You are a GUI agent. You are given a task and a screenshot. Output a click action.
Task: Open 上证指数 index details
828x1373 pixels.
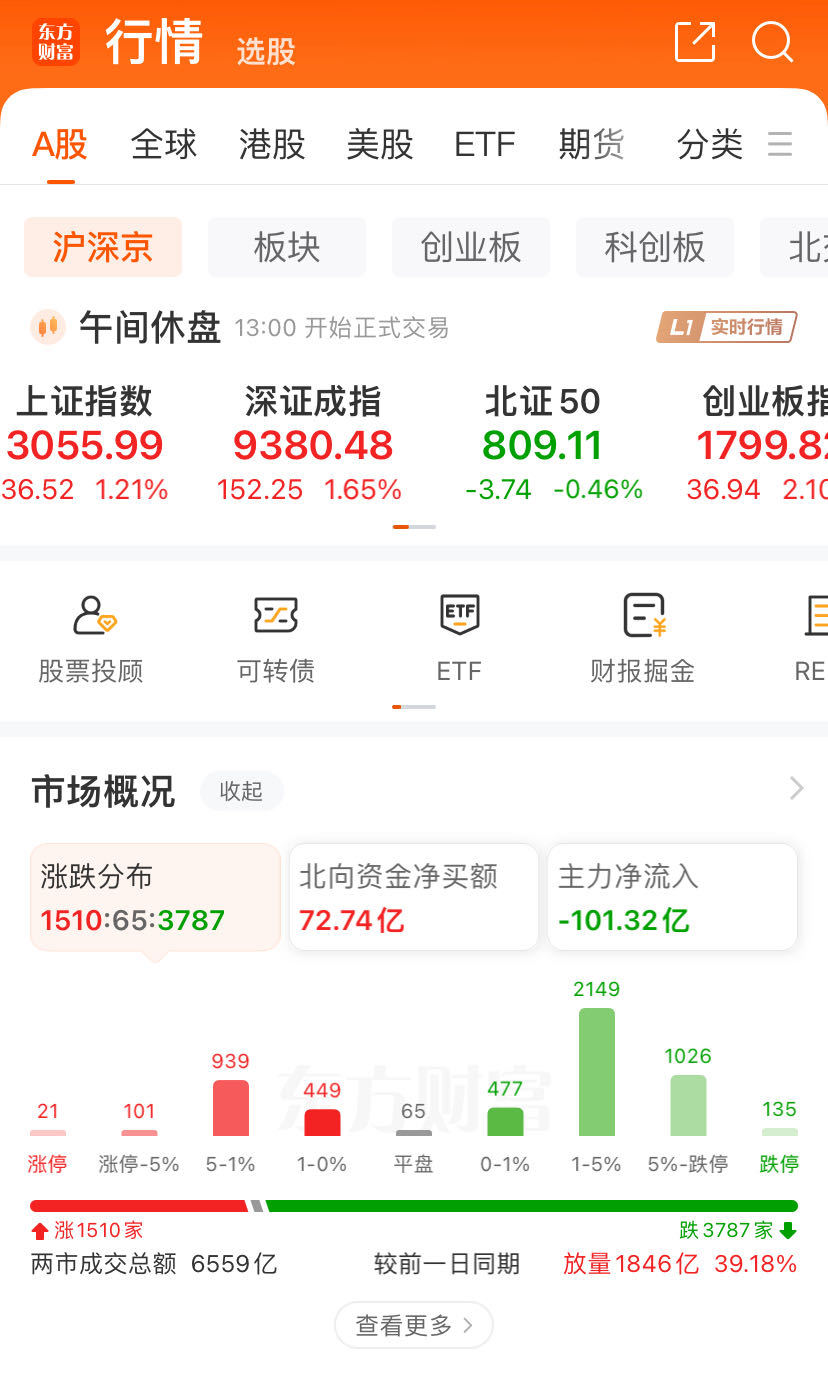tap(85, 444)
